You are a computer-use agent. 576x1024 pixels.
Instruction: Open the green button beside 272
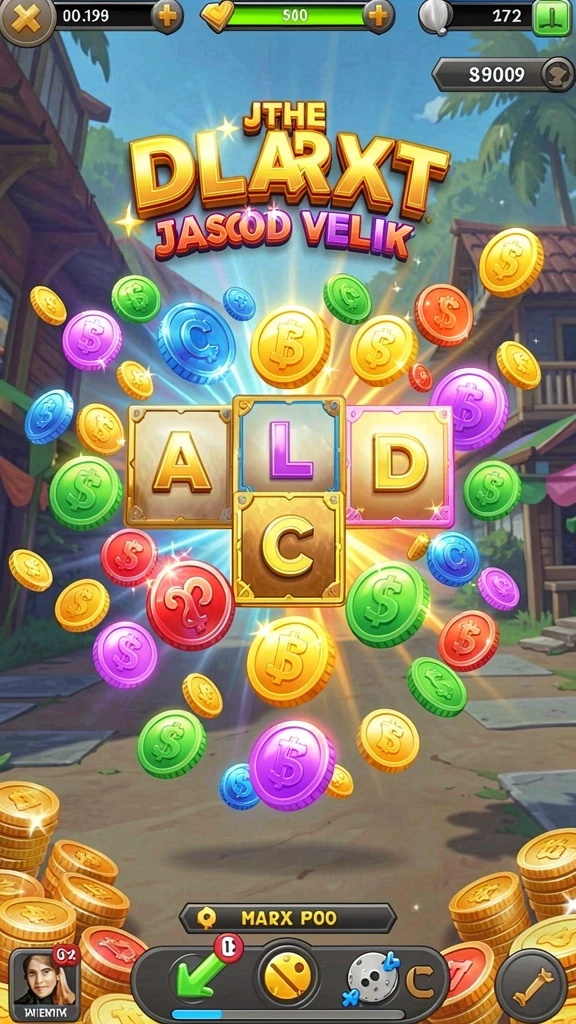(552, 16)
